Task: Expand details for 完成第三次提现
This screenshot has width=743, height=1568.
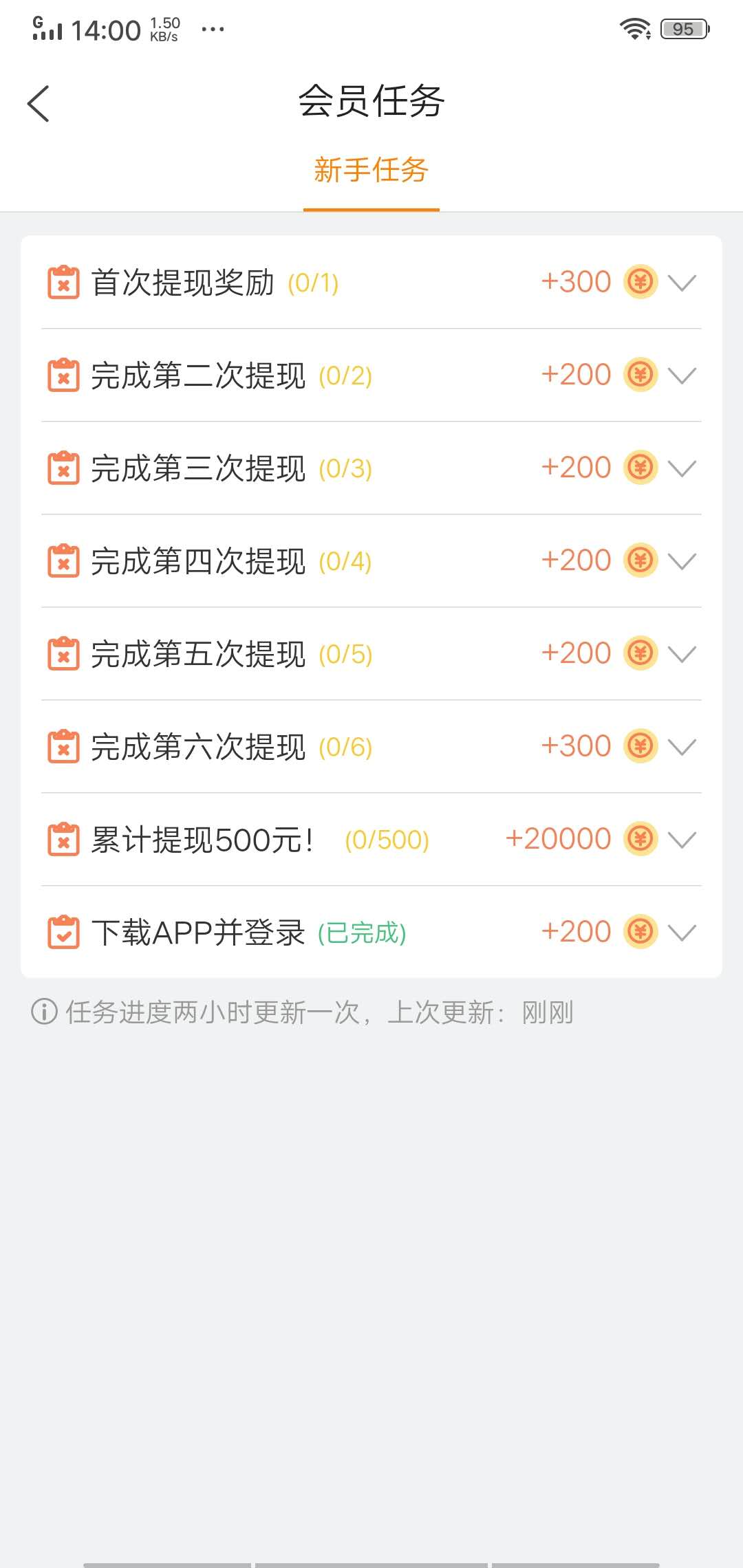Action: point(682,468)
